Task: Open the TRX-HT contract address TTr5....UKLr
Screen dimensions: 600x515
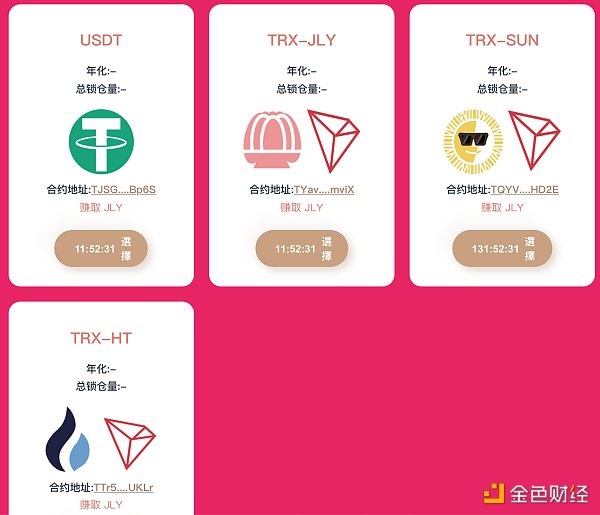Action: (124, 488)
